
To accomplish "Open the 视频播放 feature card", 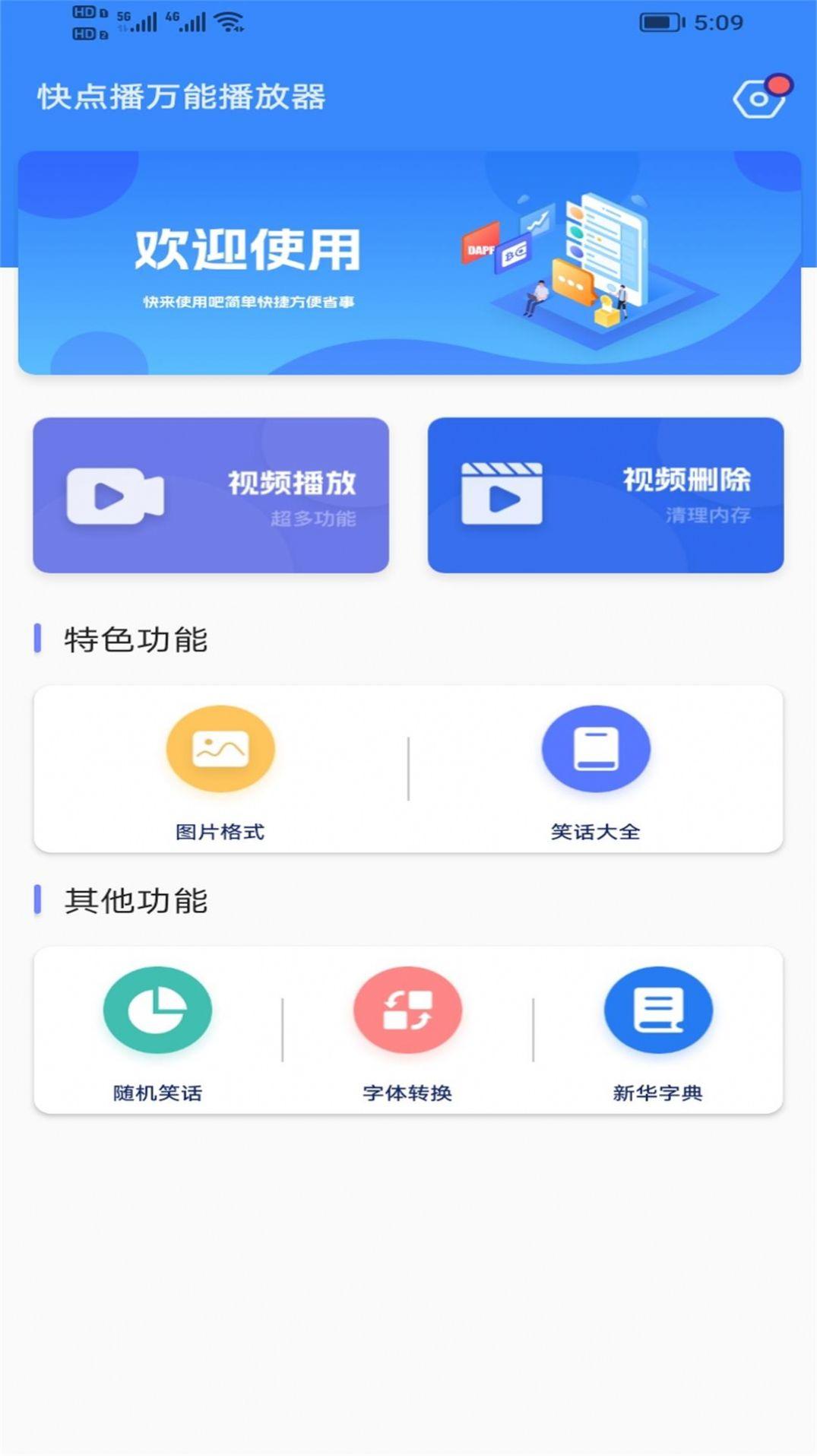I will pyautogui.click(x=212, y=494).
